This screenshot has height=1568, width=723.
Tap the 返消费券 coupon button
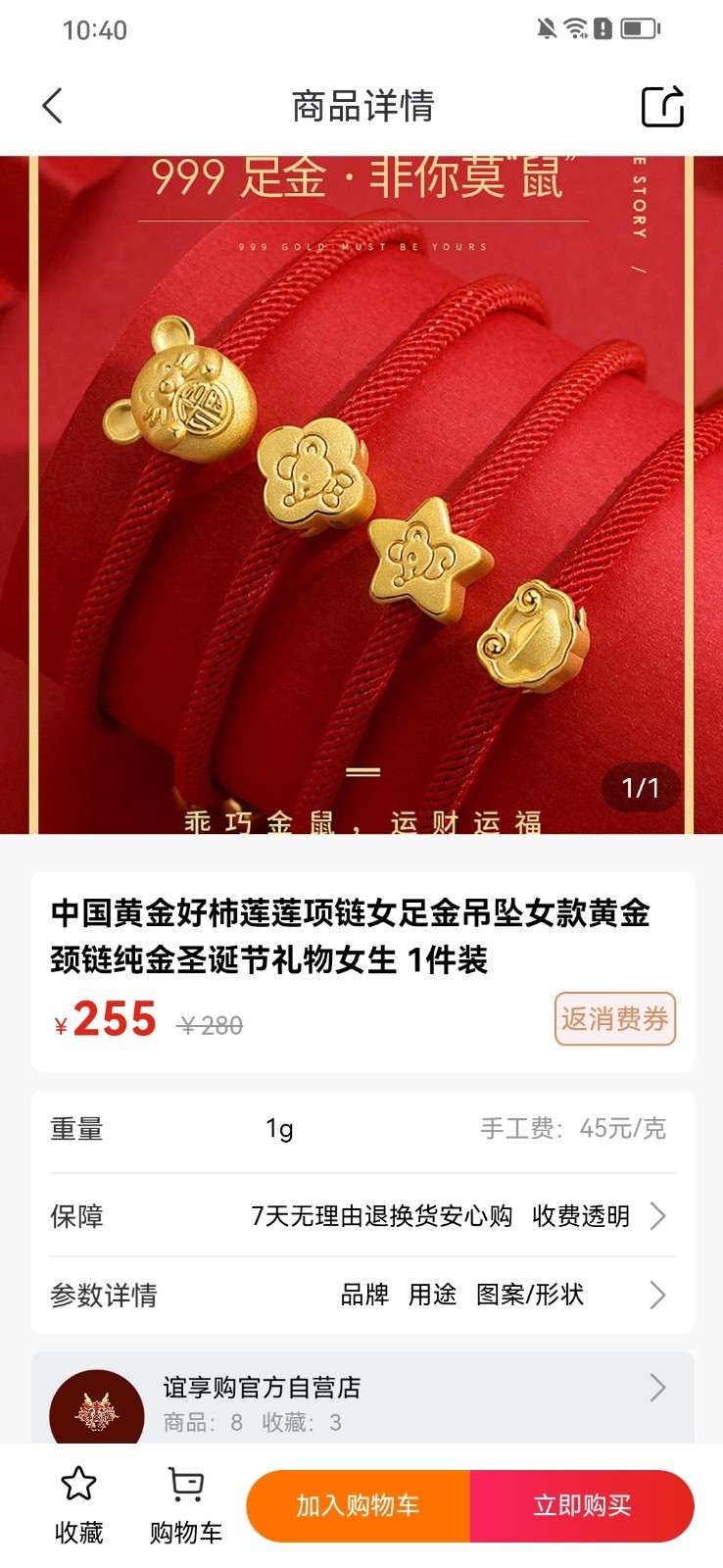click(615, 1019)
